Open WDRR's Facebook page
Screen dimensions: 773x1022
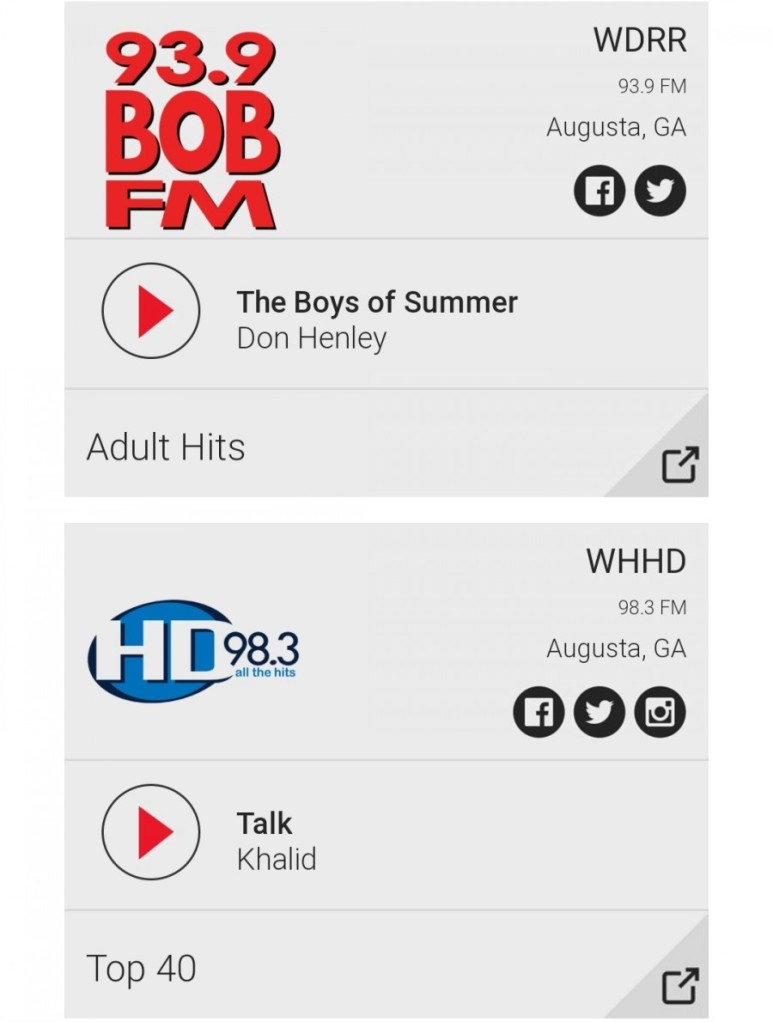click(599, 191)
